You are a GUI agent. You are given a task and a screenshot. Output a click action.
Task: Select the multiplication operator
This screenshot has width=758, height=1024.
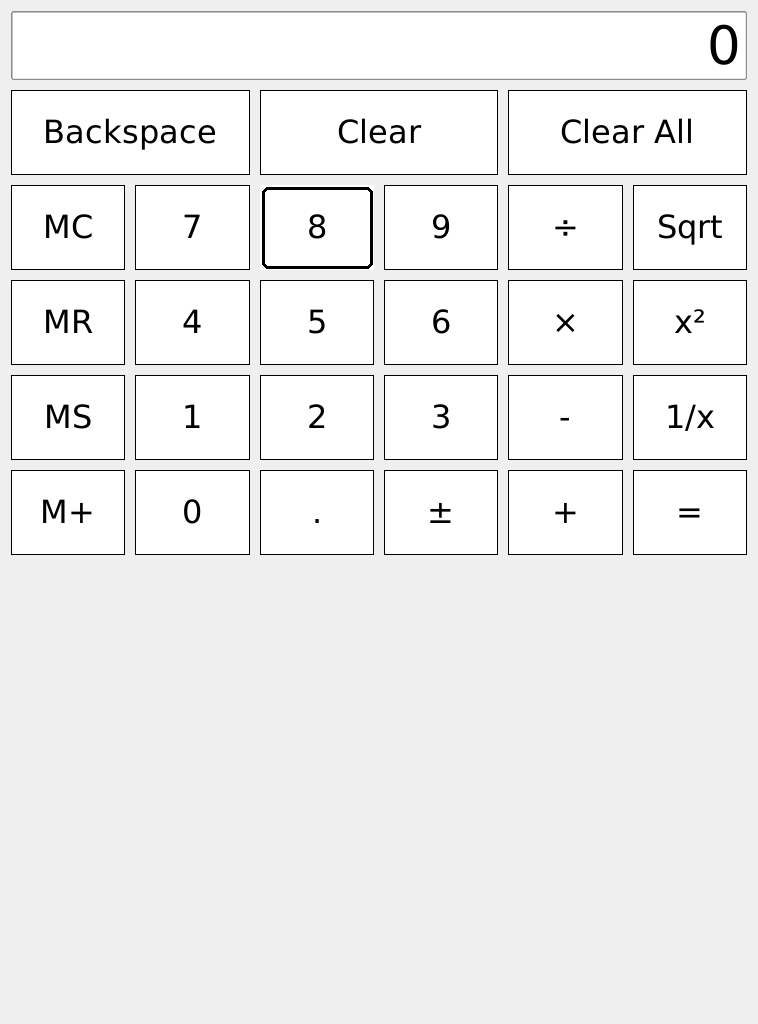[565, 322]
